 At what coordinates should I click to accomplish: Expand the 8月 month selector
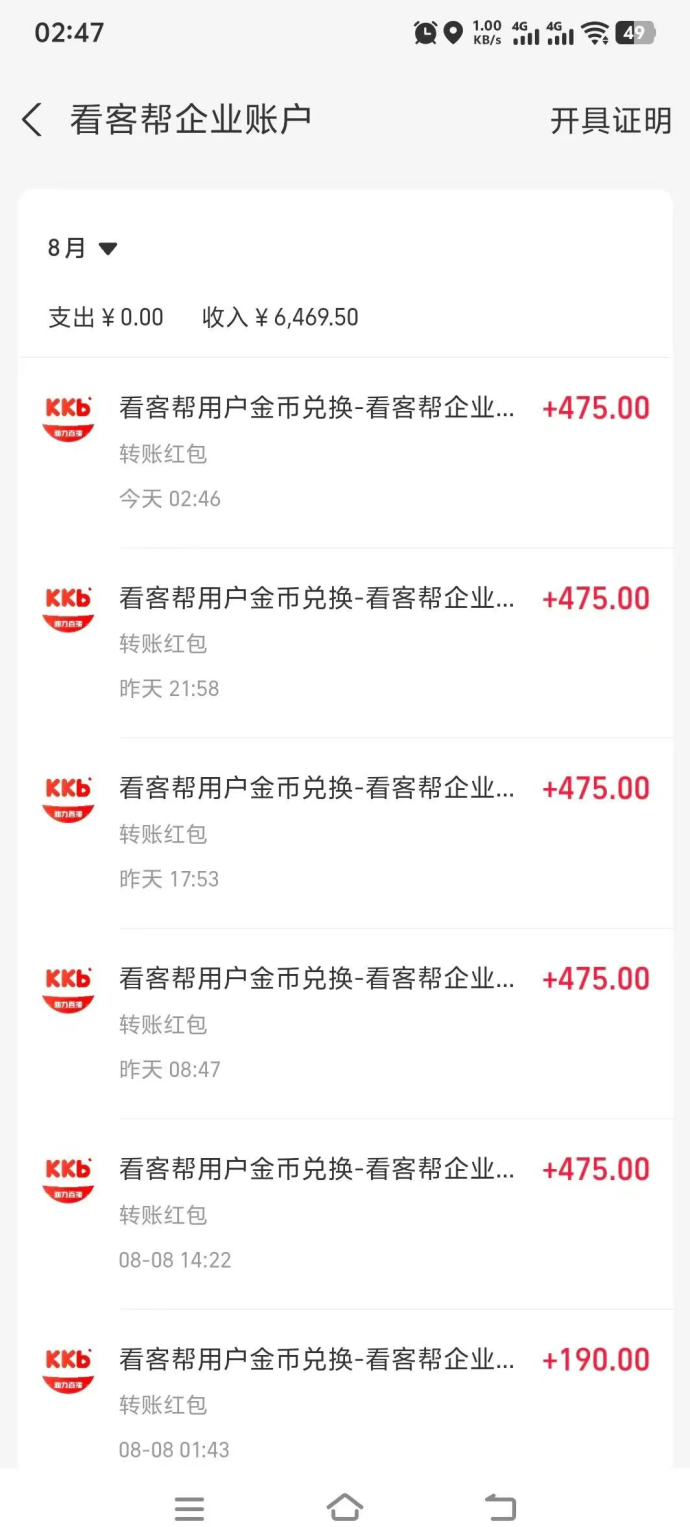tap(83, 248)
